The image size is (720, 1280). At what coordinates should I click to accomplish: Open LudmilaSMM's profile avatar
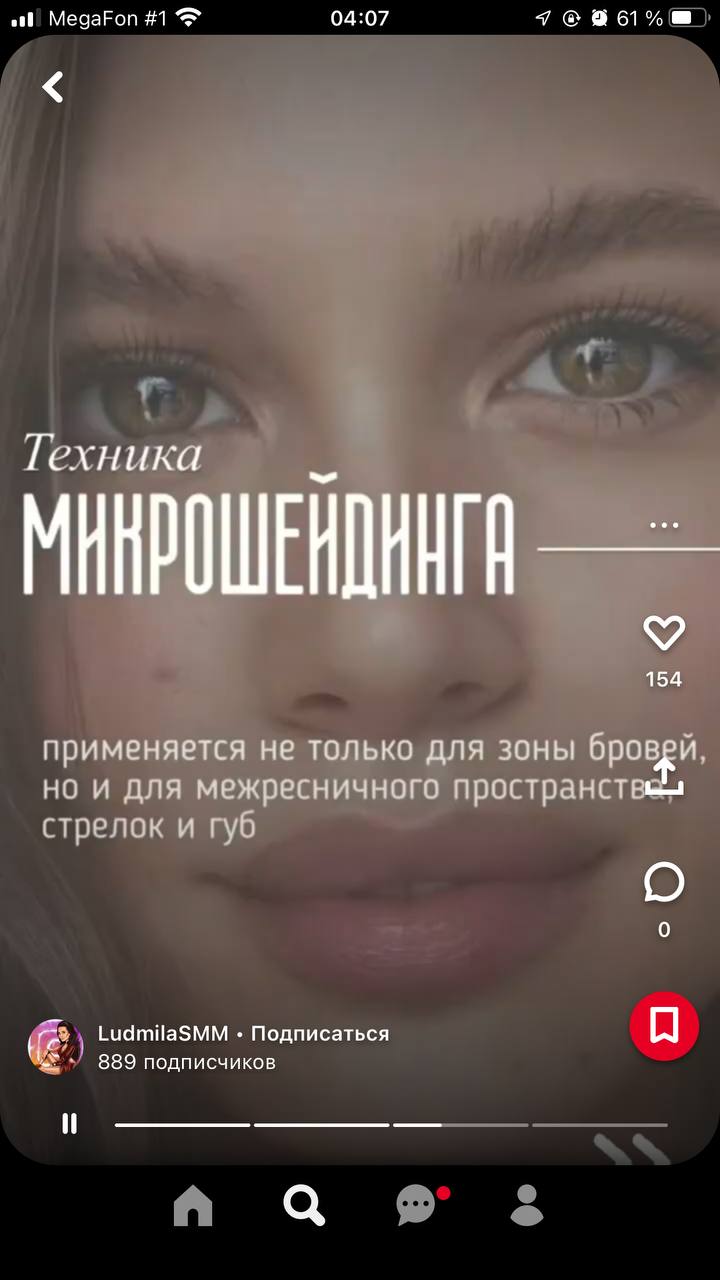point(55,1047)
